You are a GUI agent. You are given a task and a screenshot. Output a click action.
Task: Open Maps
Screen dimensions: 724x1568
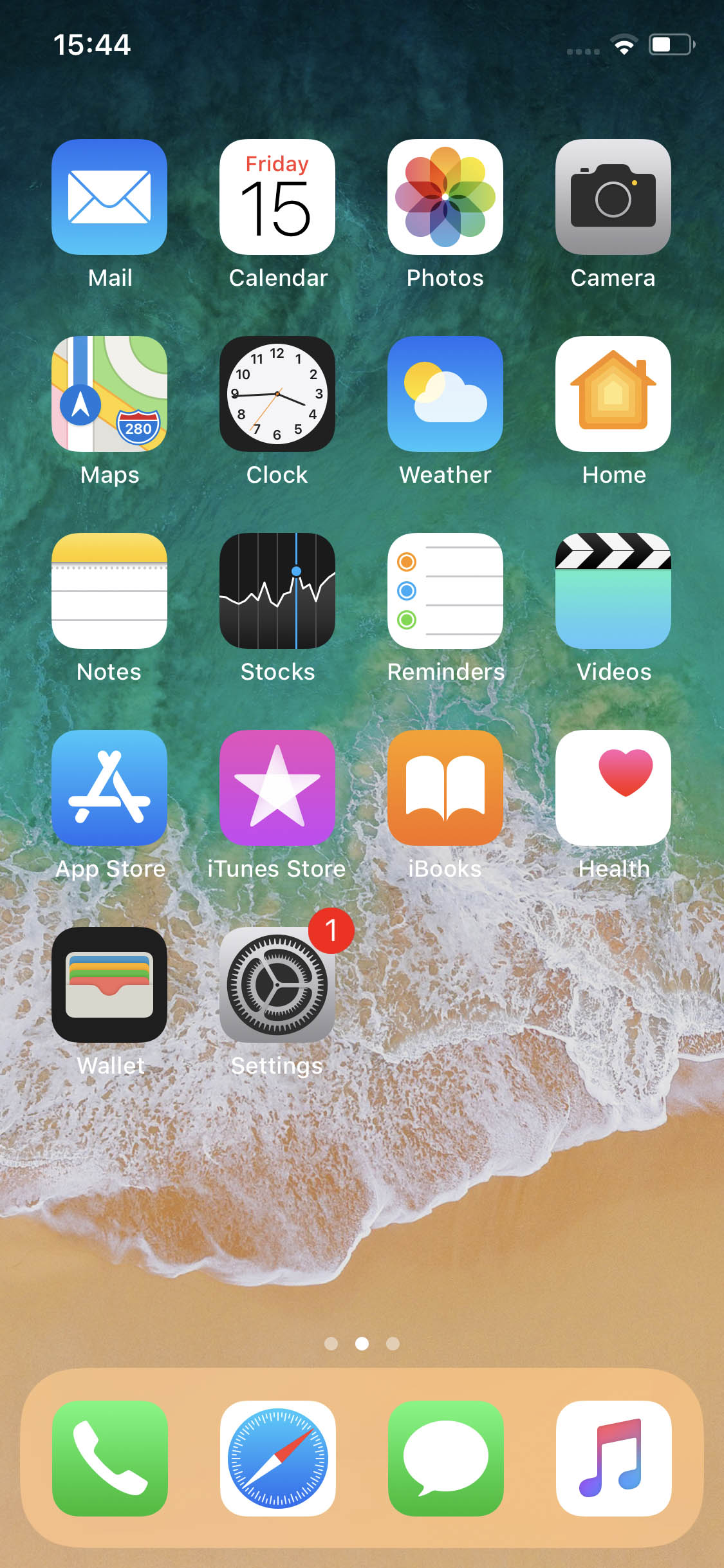tap(109, 394)
